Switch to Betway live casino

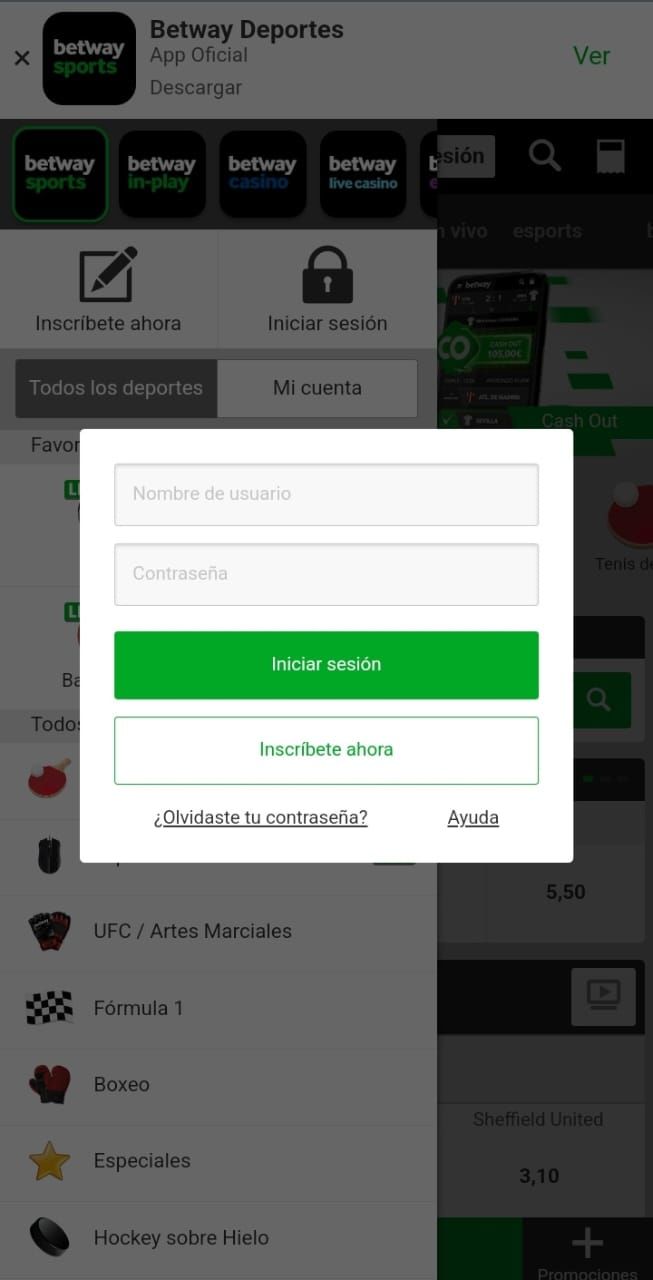pyautogui.click(x=362, y=173)
